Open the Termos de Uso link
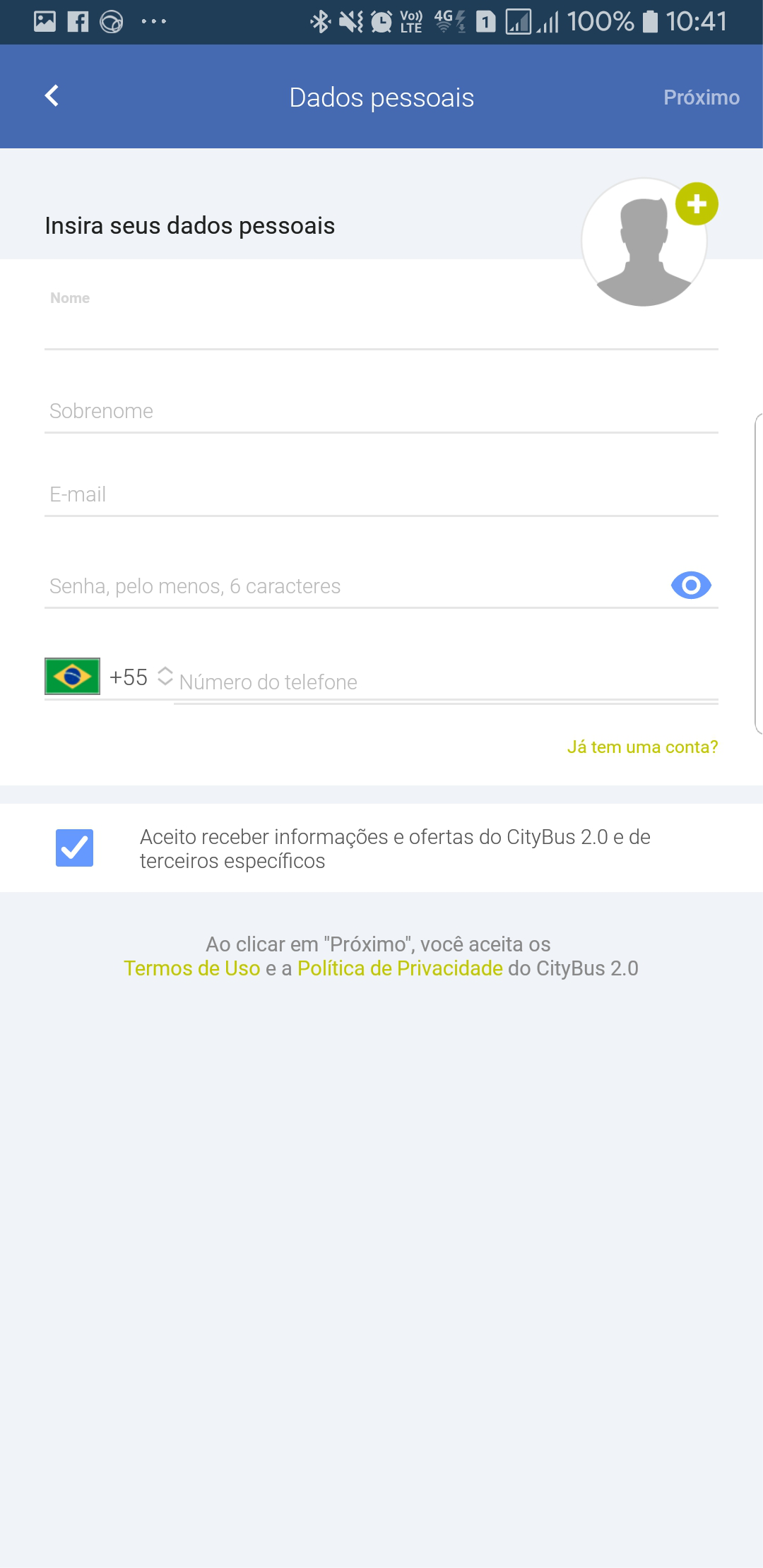Screen dimensions: 763x1568 point(192,968)
